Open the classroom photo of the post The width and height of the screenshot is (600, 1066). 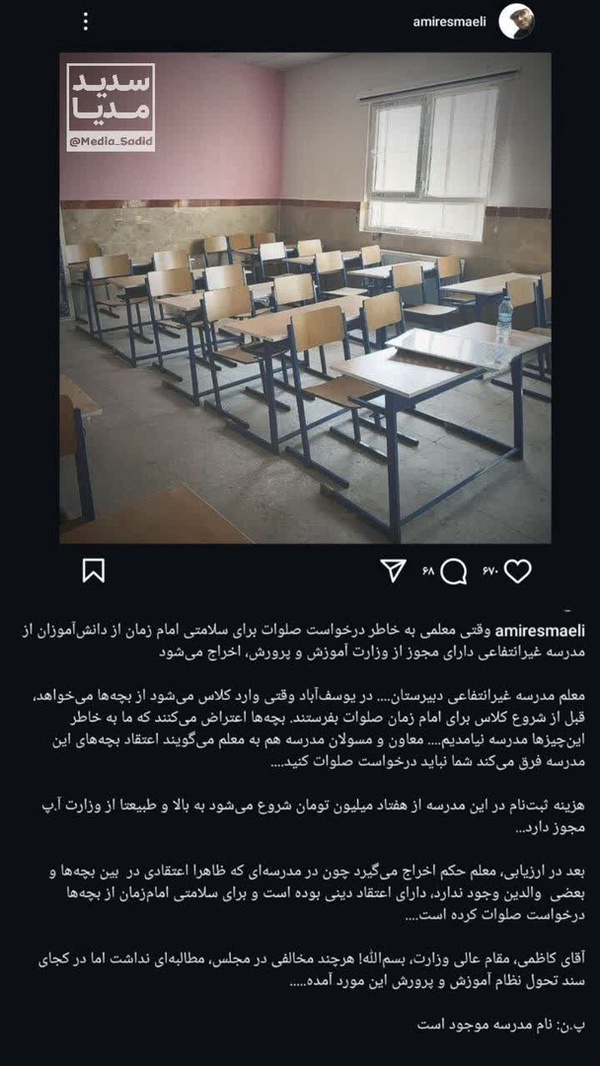pos(305,298)
